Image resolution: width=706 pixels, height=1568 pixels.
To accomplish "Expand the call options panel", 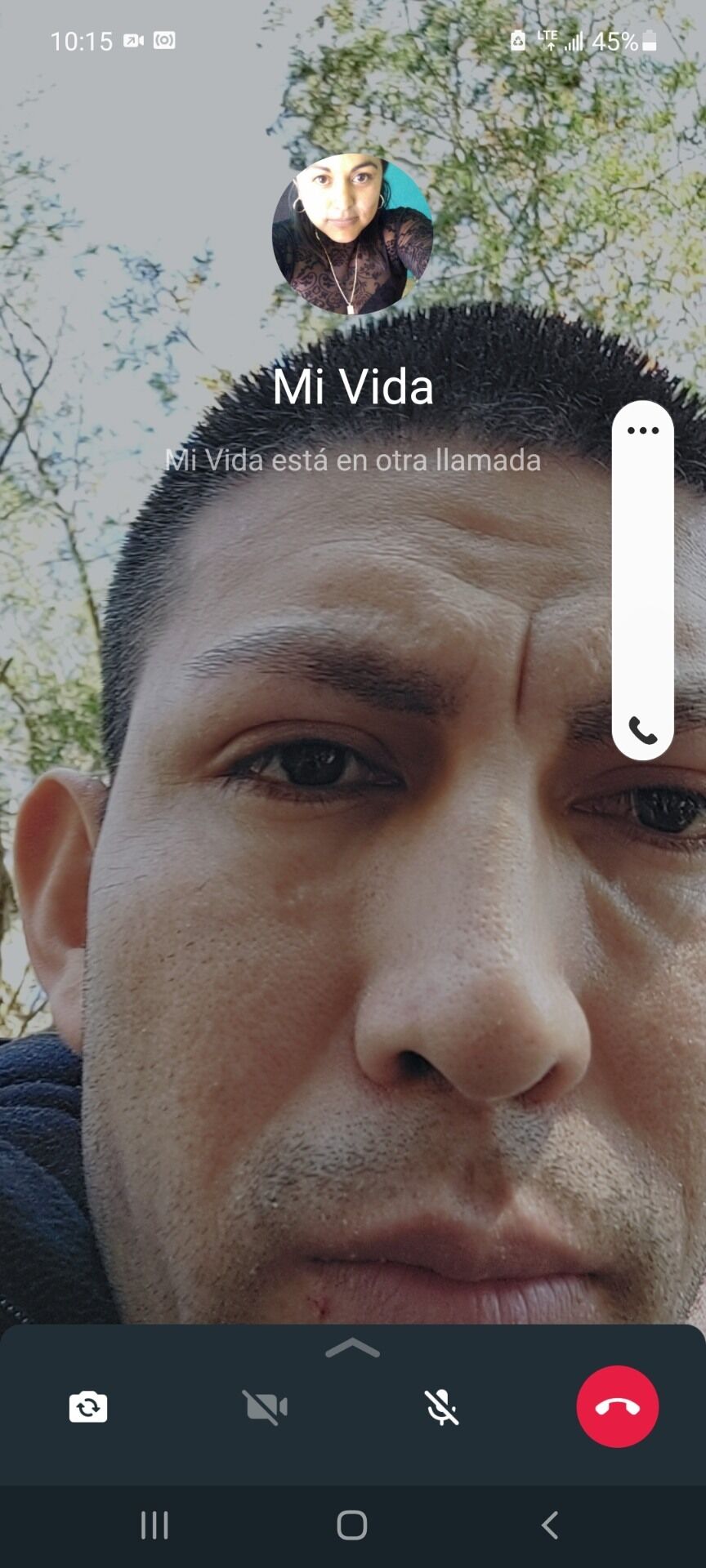I will tap(352, 1348).
